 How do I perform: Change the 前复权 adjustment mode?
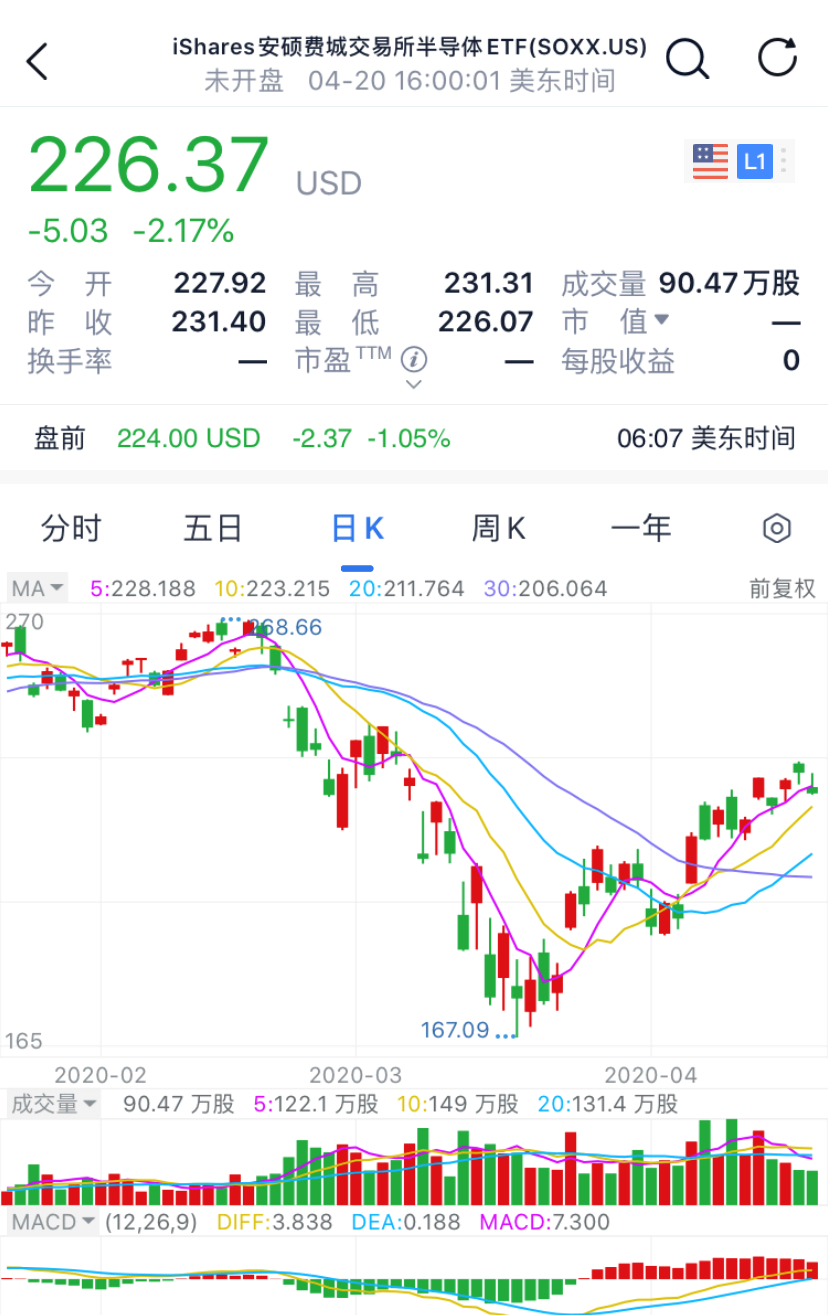tap(782, 588)
